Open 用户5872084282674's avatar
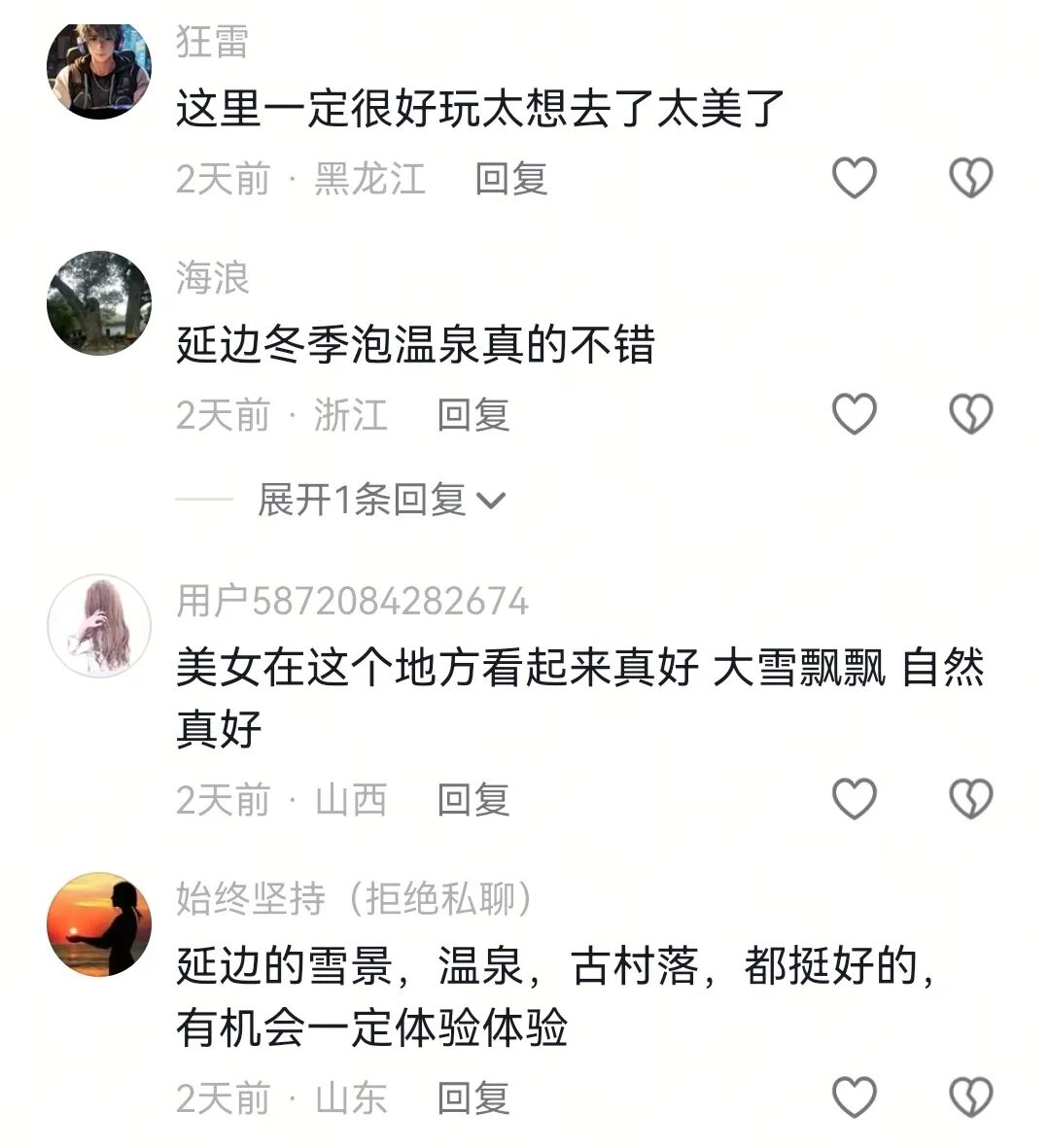Screen dimensions: 1050x1148 click(x=99, y=625)
